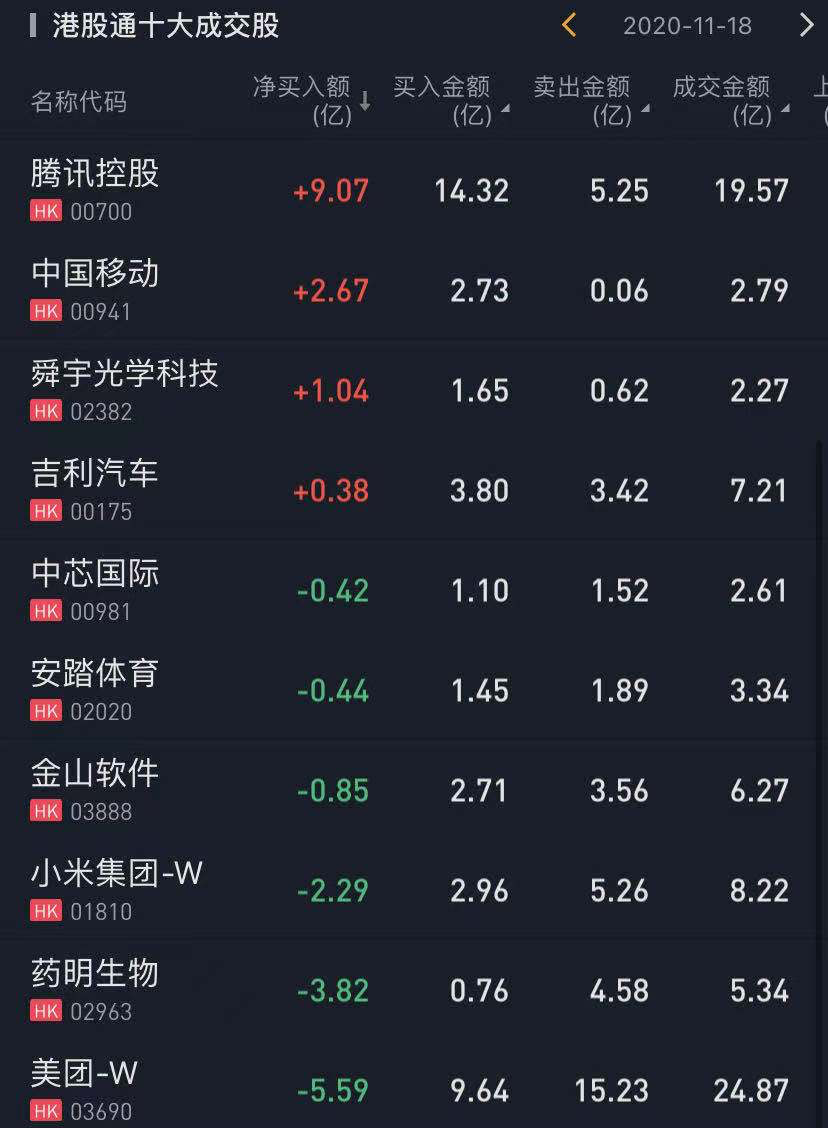The width and height of the screenshot is (828, 1128).
Task: Go to the next trading date
Action: [806, 25]
